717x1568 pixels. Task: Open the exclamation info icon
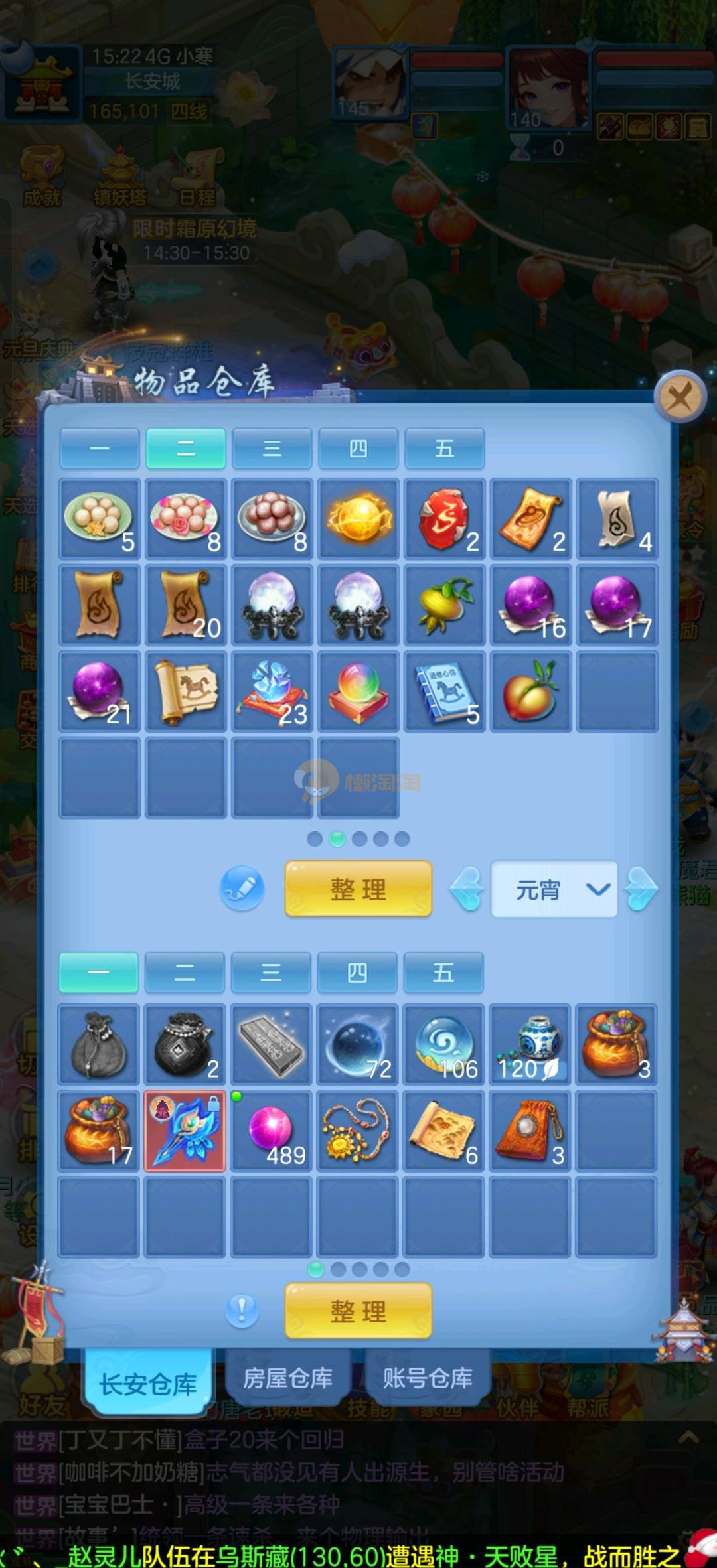(x=242, y=1310)
